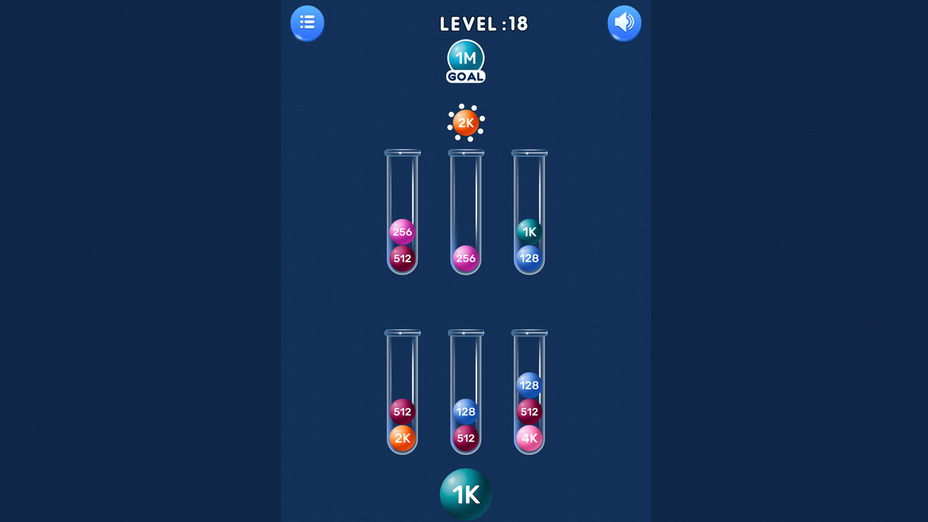
Task: Select the tube with 256 over 512
Action: [402, 213]
